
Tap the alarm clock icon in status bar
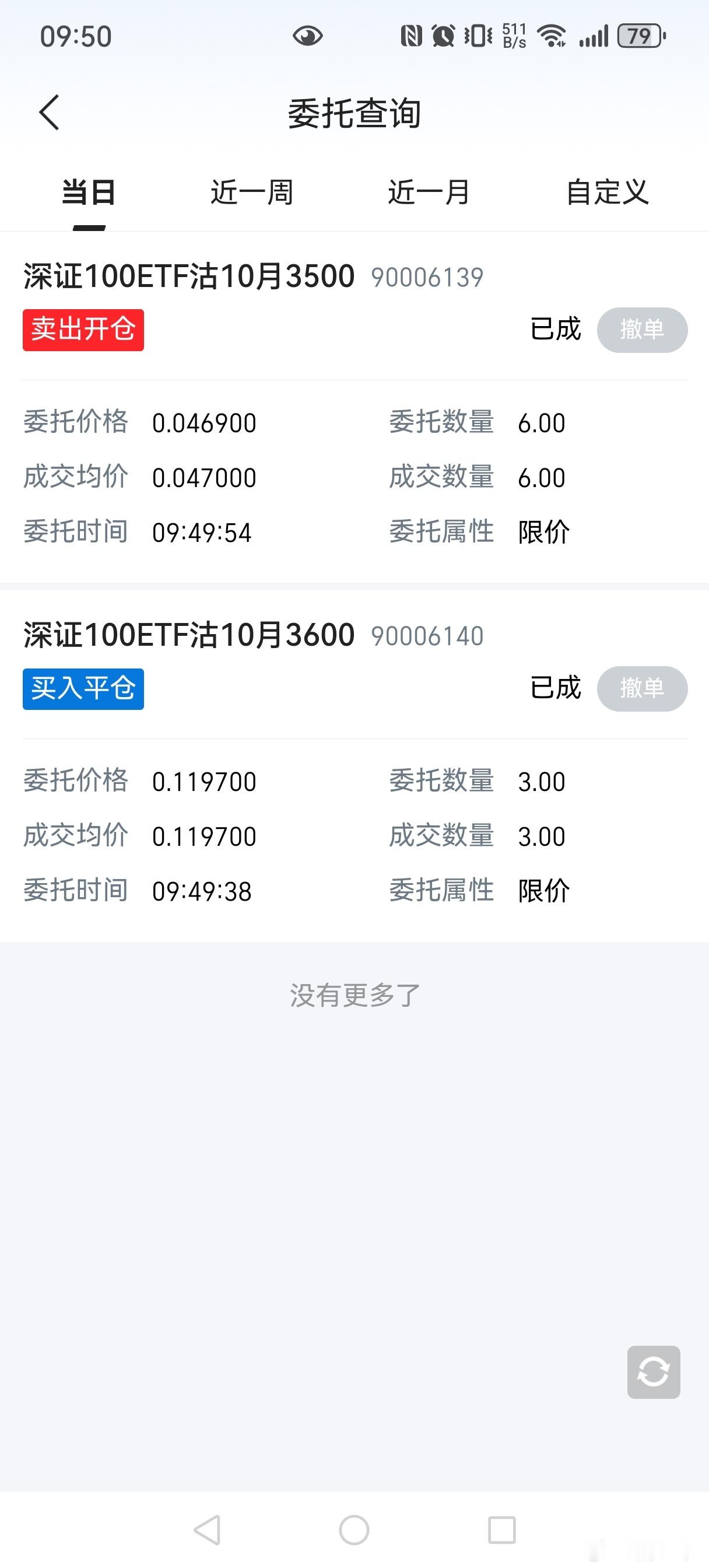click(444, 37)
